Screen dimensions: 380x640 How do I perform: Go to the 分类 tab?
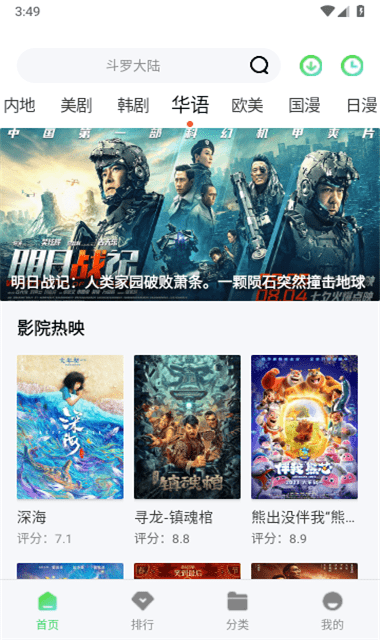(238, 611)
